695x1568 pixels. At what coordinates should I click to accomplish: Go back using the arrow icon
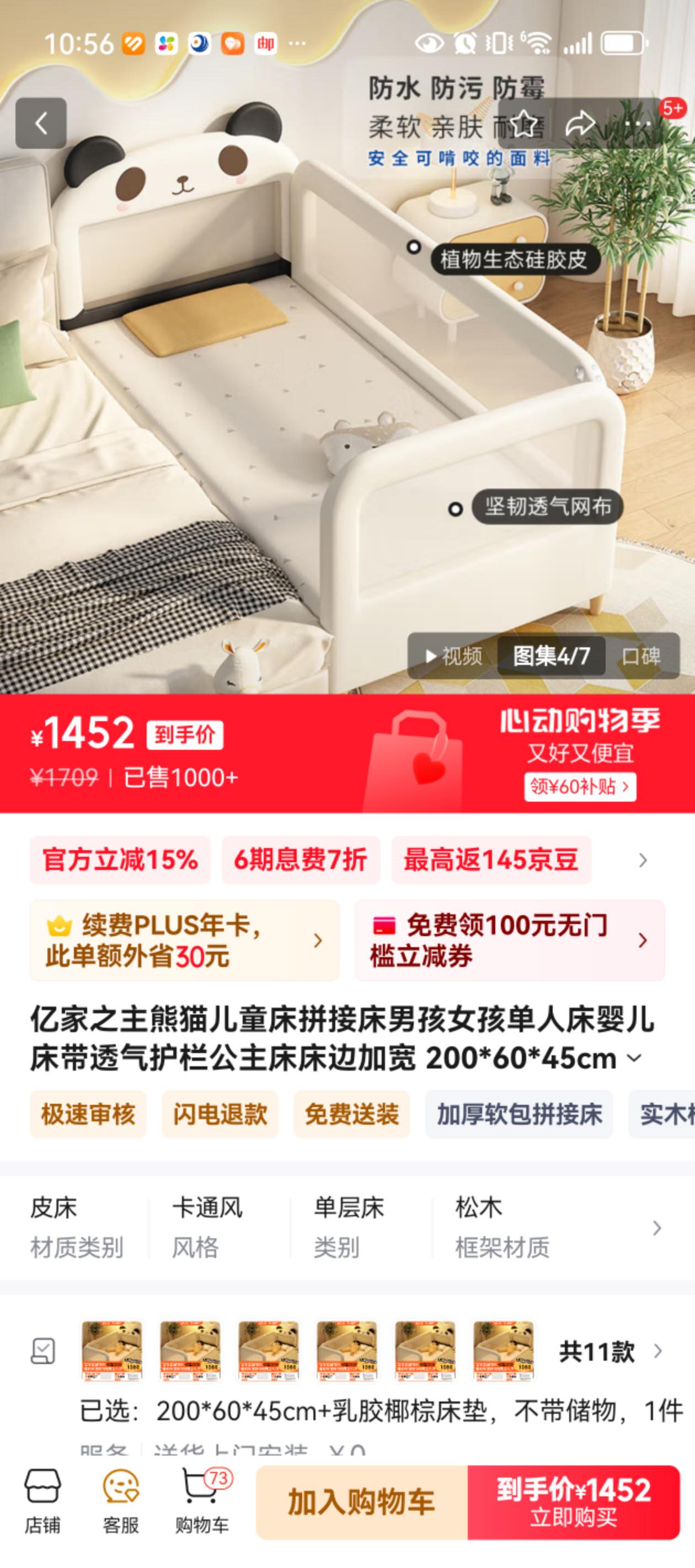(41, 123)
